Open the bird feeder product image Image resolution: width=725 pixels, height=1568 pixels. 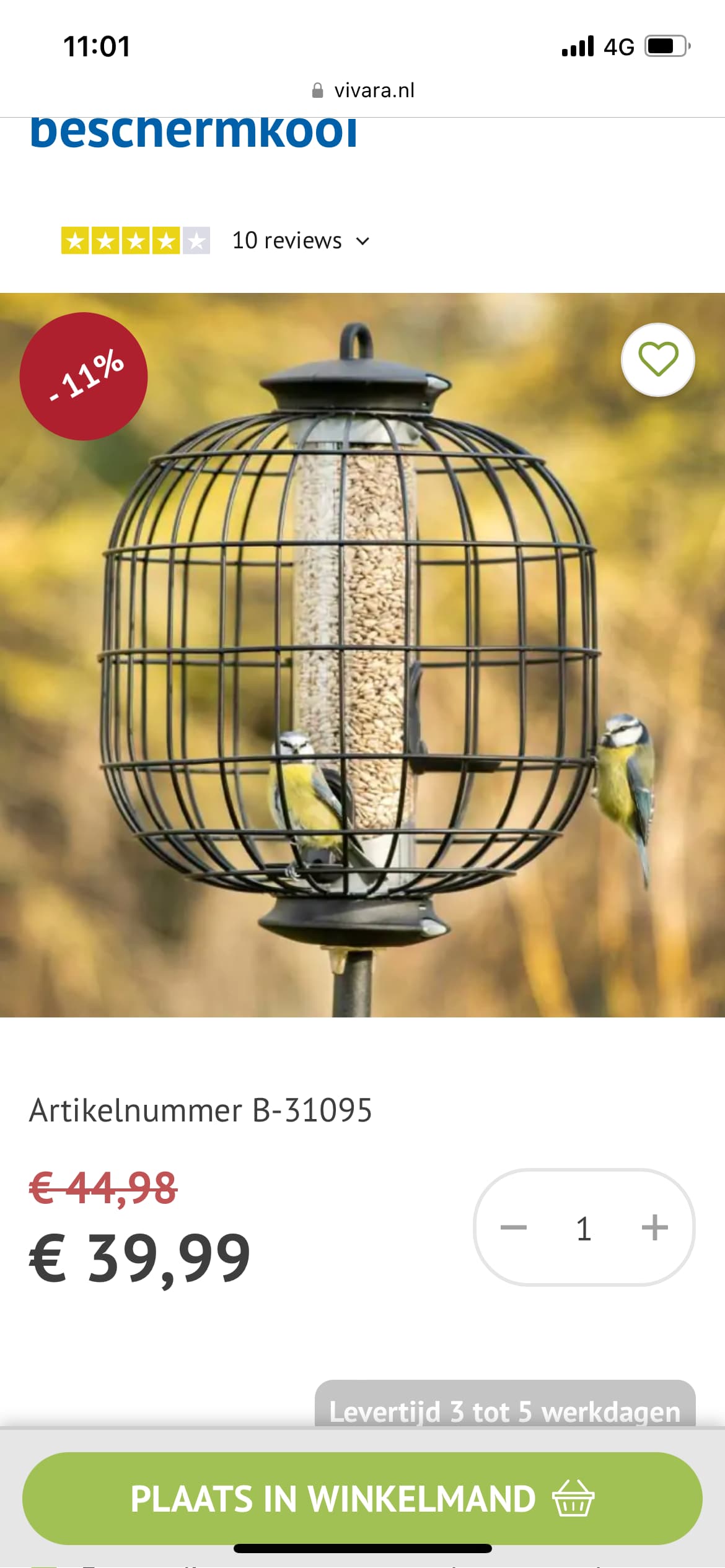(362, 655)
